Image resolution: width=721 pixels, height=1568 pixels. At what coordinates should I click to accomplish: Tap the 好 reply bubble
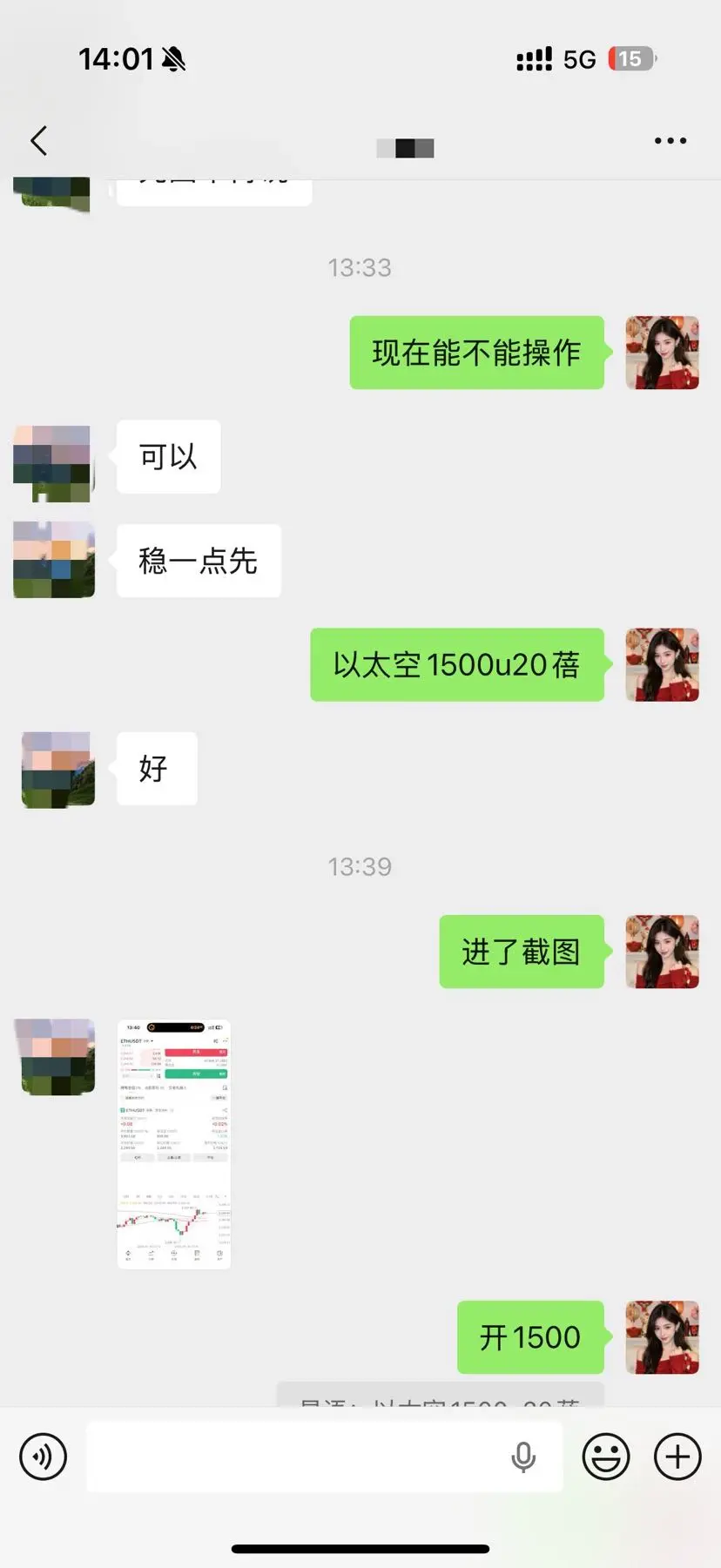[x=156, y=769]
